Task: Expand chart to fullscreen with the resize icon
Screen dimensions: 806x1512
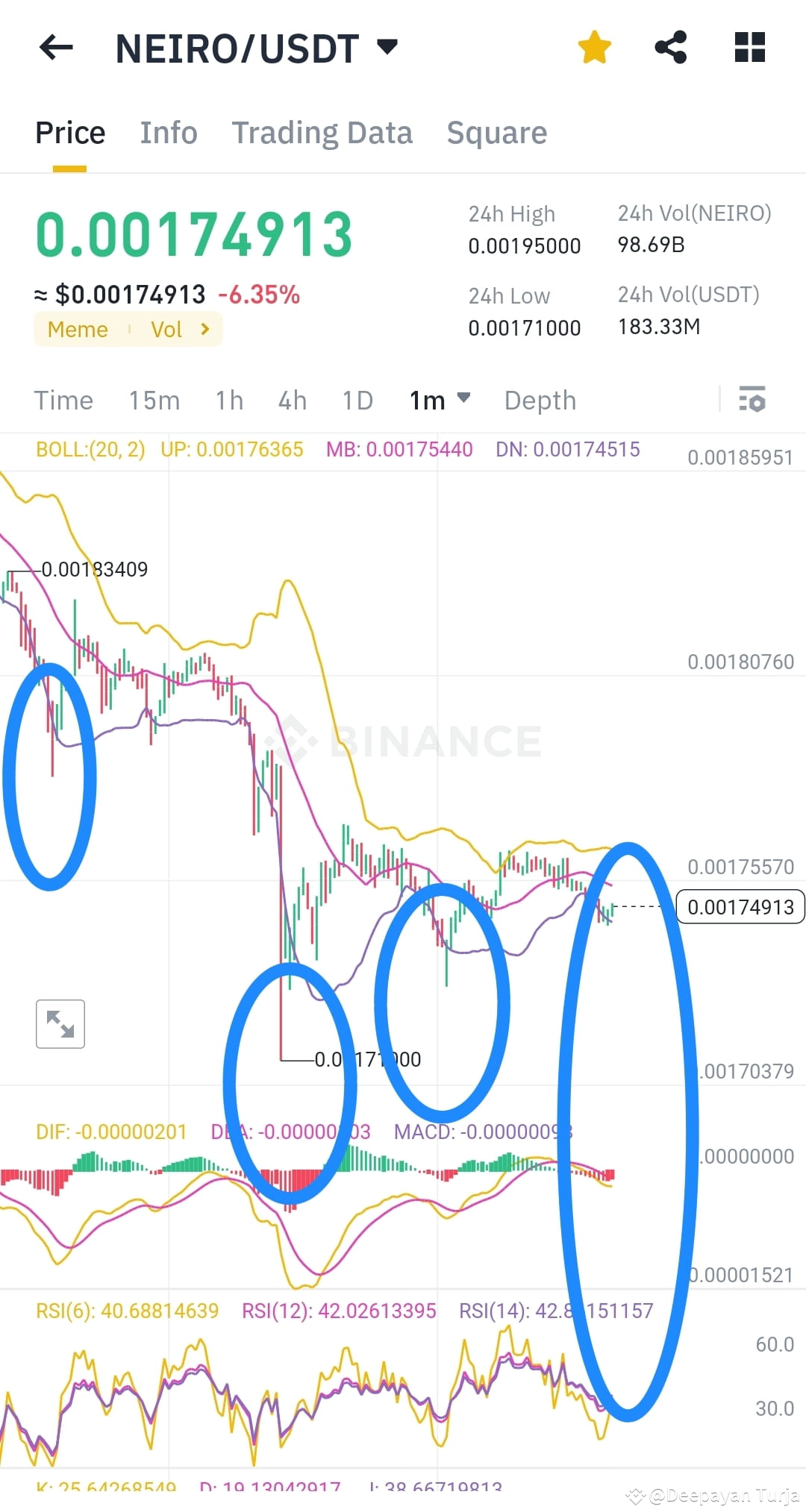Action: click(x=60, y=1024)
